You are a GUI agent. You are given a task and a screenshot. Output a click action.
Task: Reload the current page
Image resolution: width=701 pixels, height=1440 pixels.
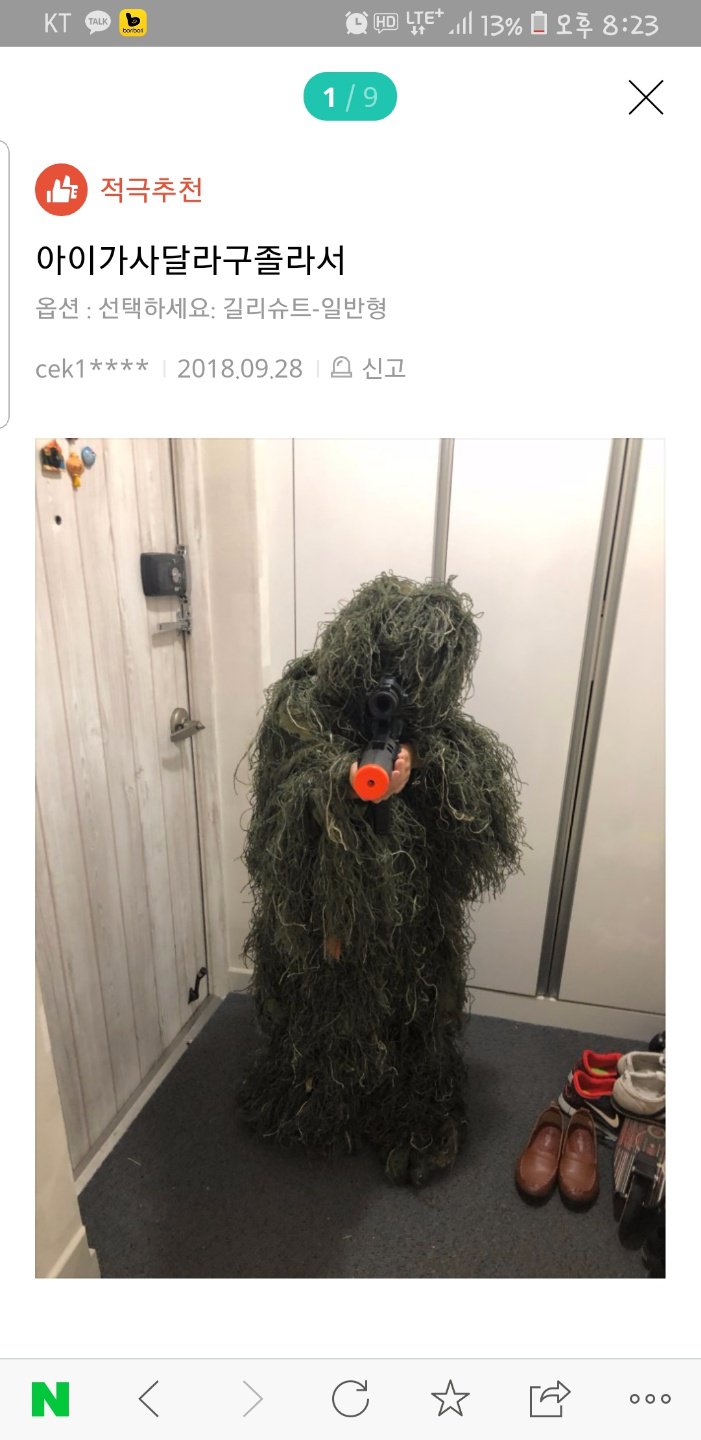coord(350,1398)
